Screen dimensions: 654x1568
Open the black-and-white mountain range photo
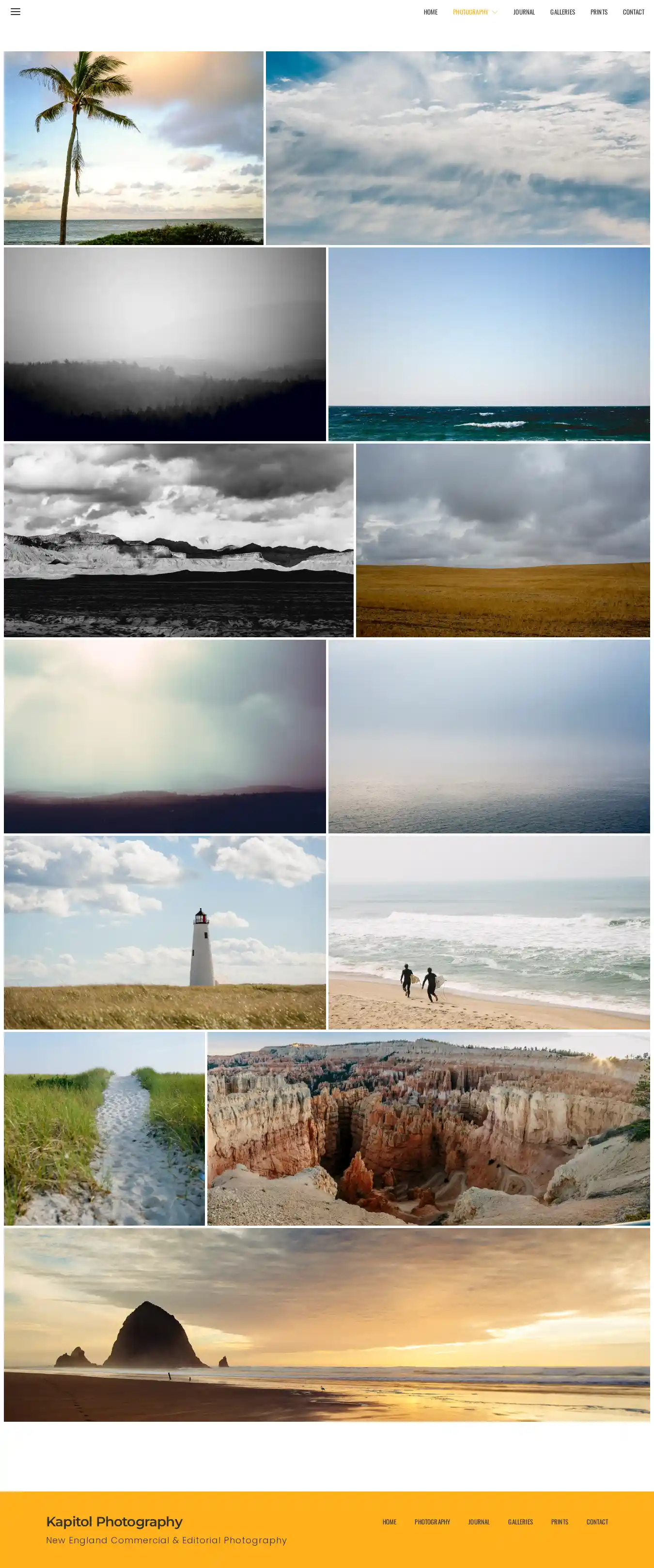[x=178, y=540]
